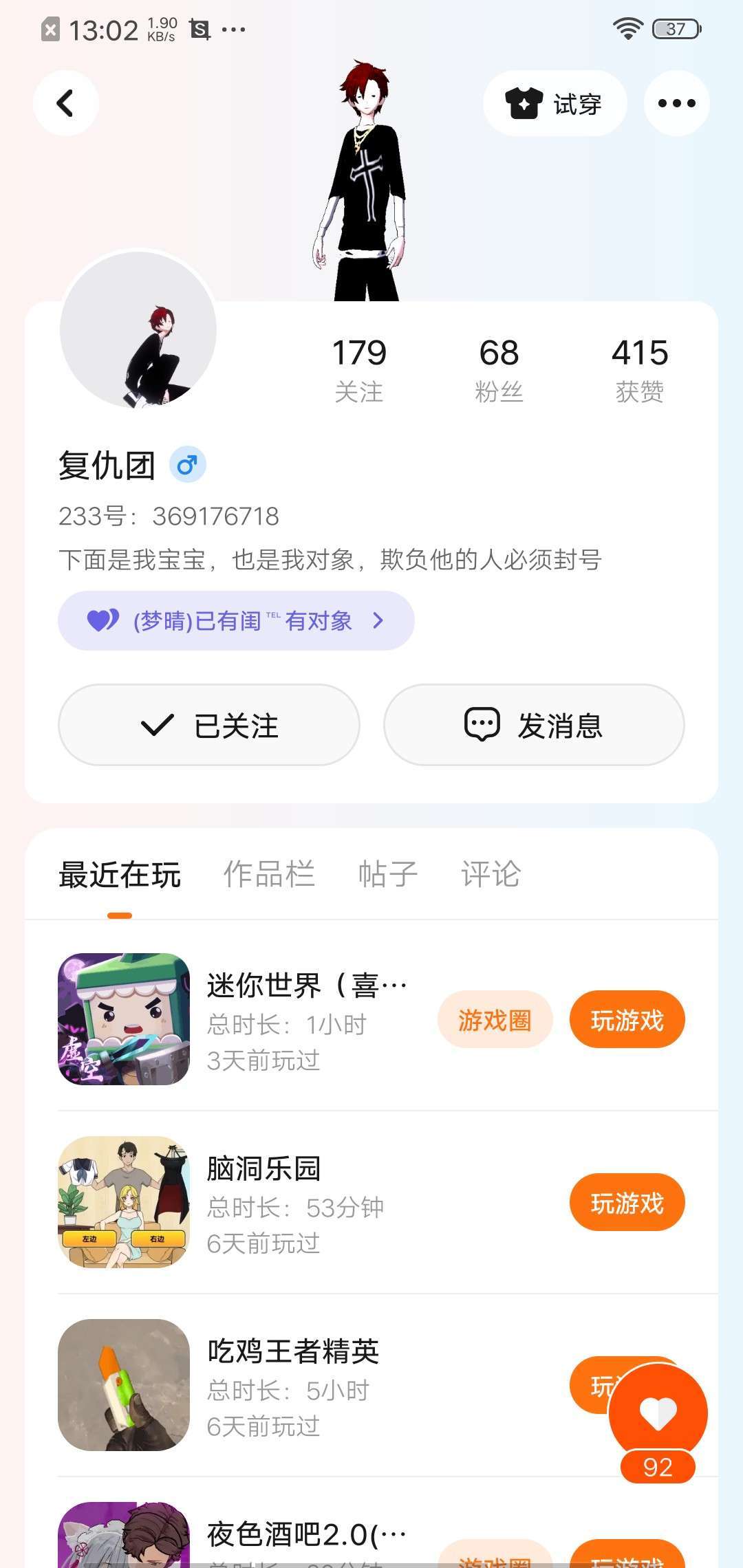Tap 玩游戏 for 脑洞乐园
Image resolution: width=743 pixels, height=1568 pixels.
click(x=627, y=1203)
